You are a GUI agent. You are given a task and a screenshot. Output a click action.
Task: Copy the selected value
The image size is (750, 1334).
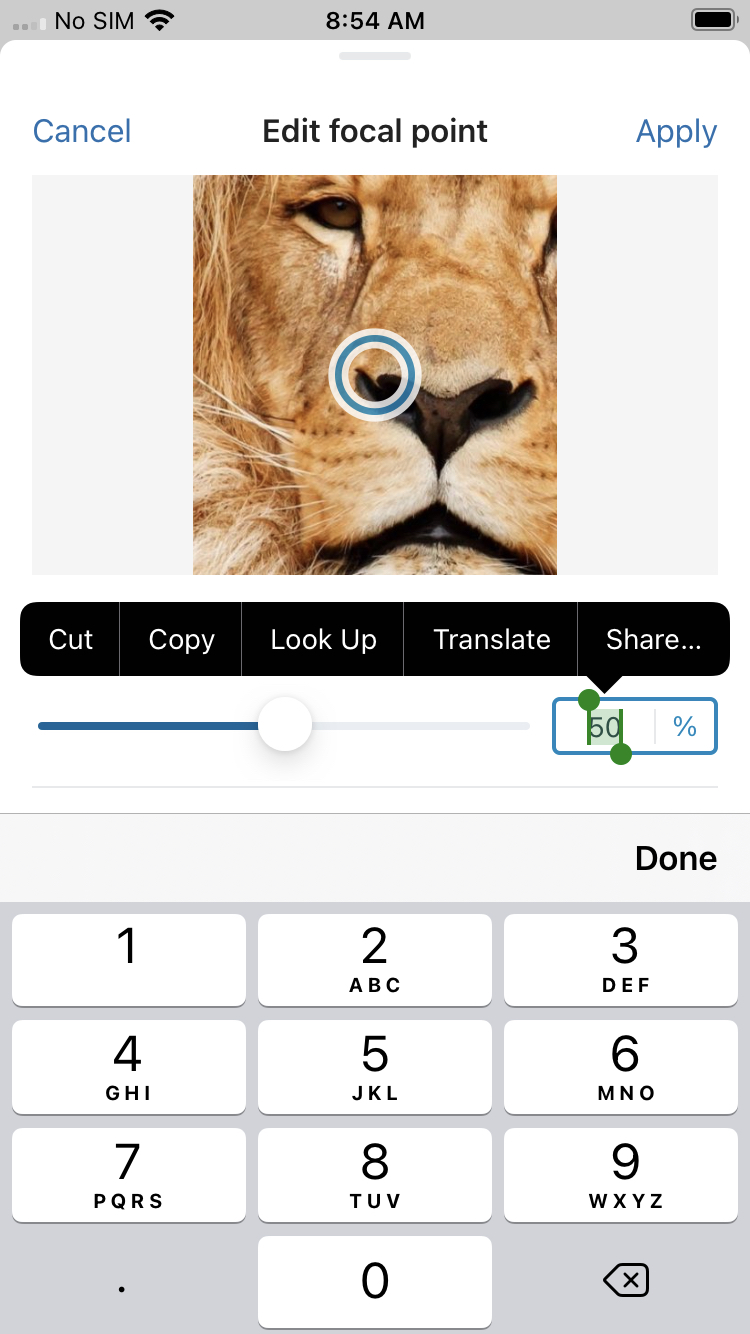181,640
